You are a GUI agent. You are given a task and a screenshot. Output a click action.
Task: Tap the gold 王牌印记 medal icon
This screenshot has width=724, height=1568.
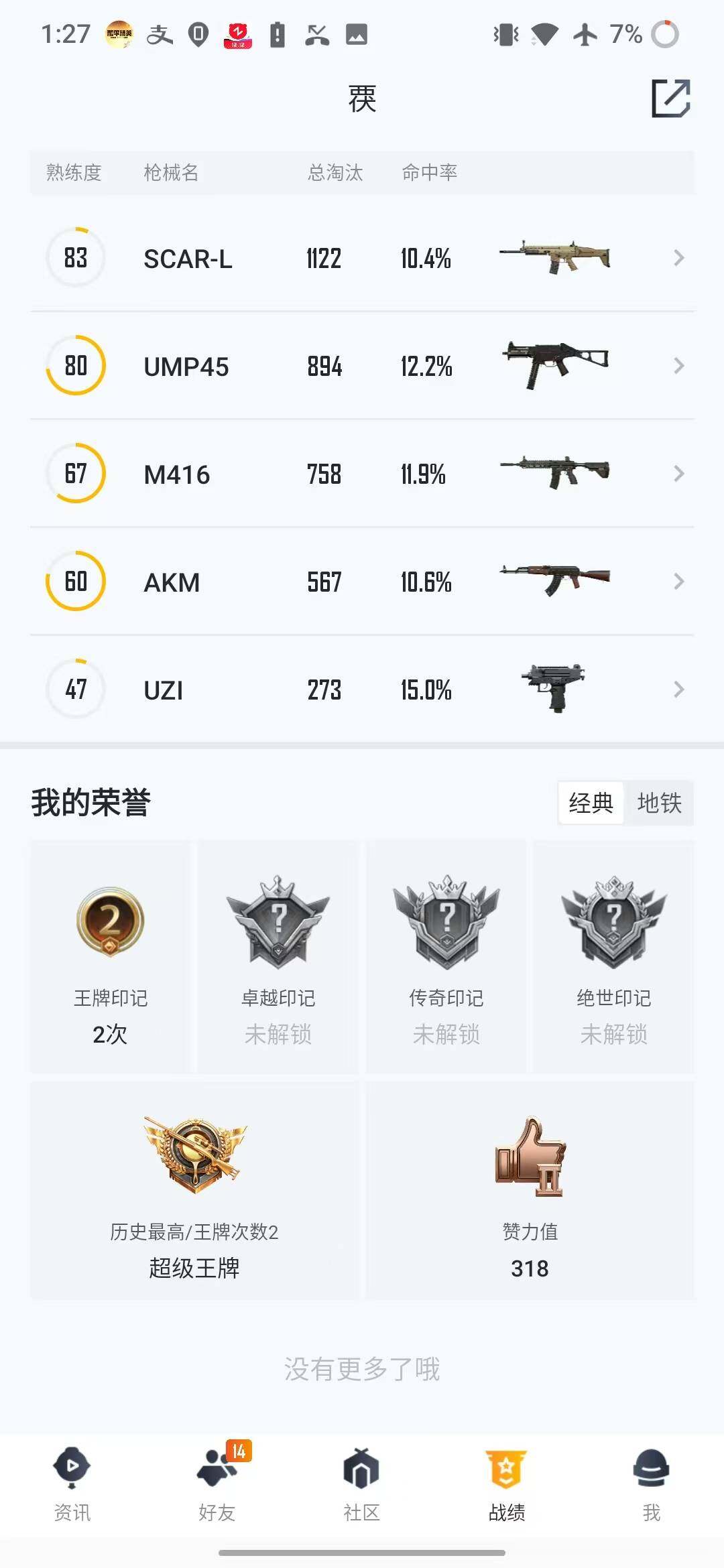pyautogui.click(x=111, y=921)
